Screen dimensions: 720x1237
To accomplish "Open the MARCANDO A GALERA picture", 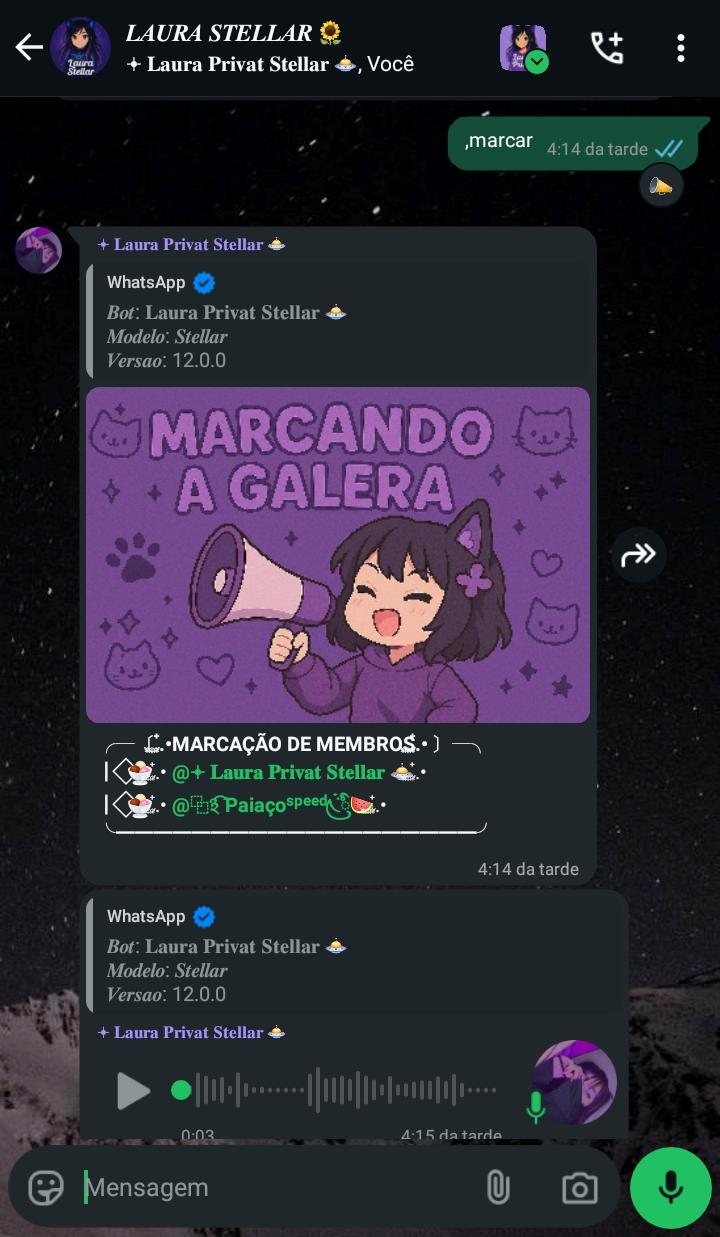I will 337,554.
